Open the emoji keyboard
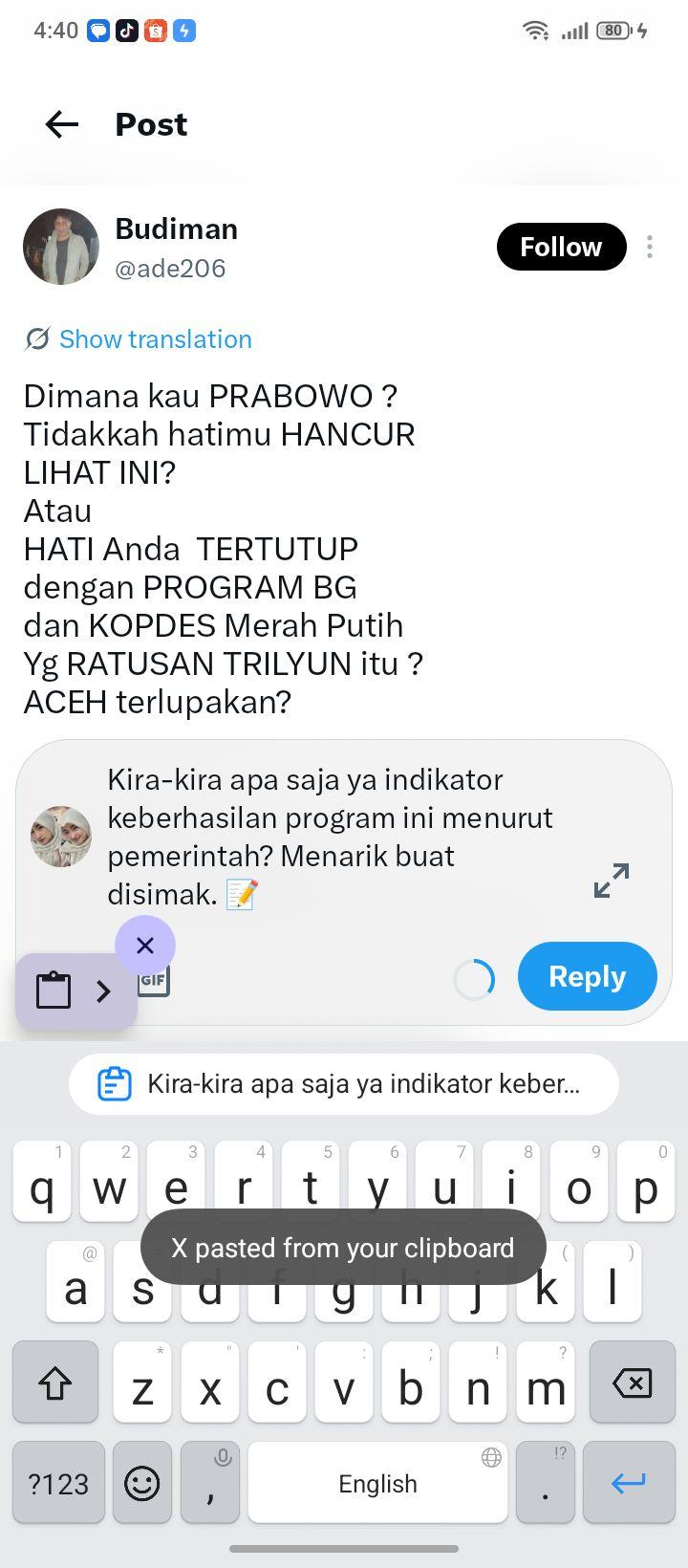688x1568 pixels. (142, 1483)
